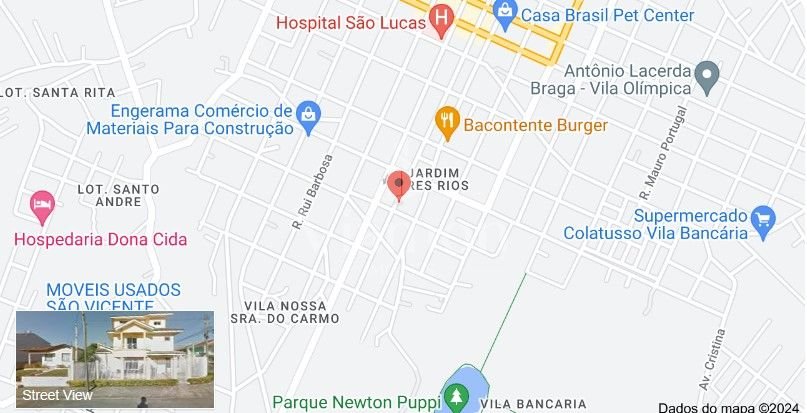Select the Hospital São Lucas marker
This screenshot has width=807, height=413.
click(x=441, y=20)
